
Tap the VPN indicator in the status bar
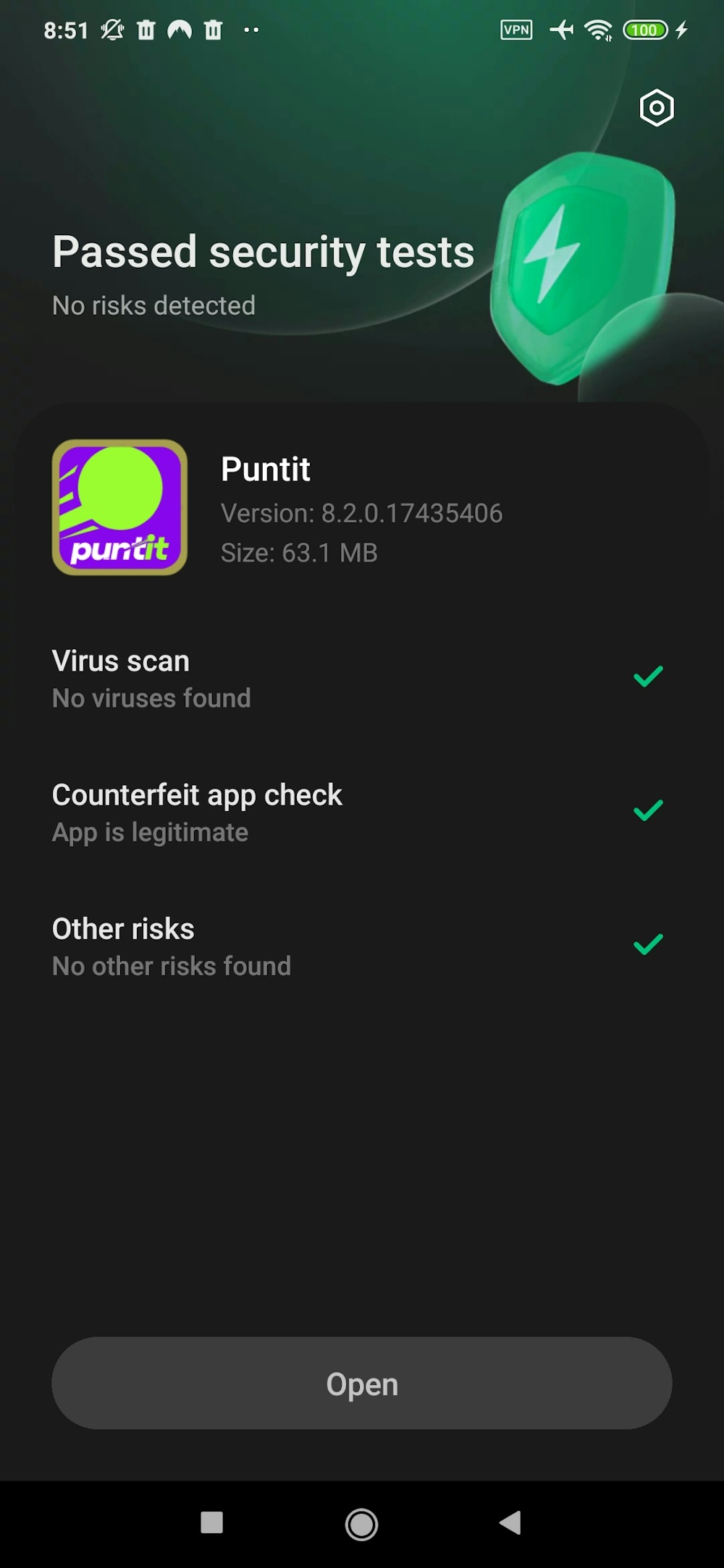point(515,30)
